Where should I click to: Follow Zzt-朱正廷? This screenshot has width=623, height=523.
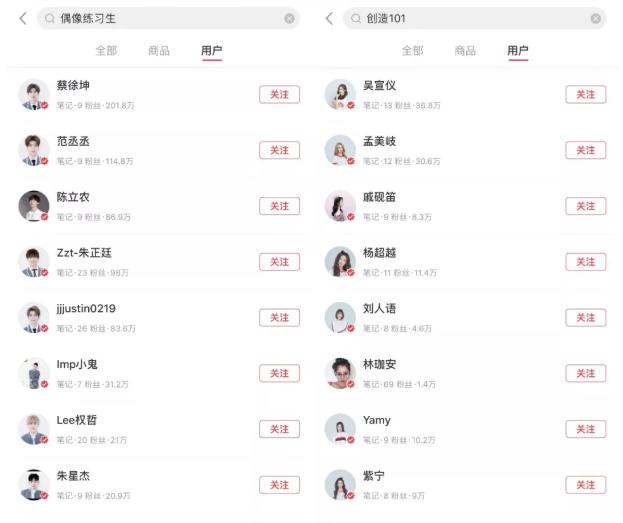coord(279,261)
